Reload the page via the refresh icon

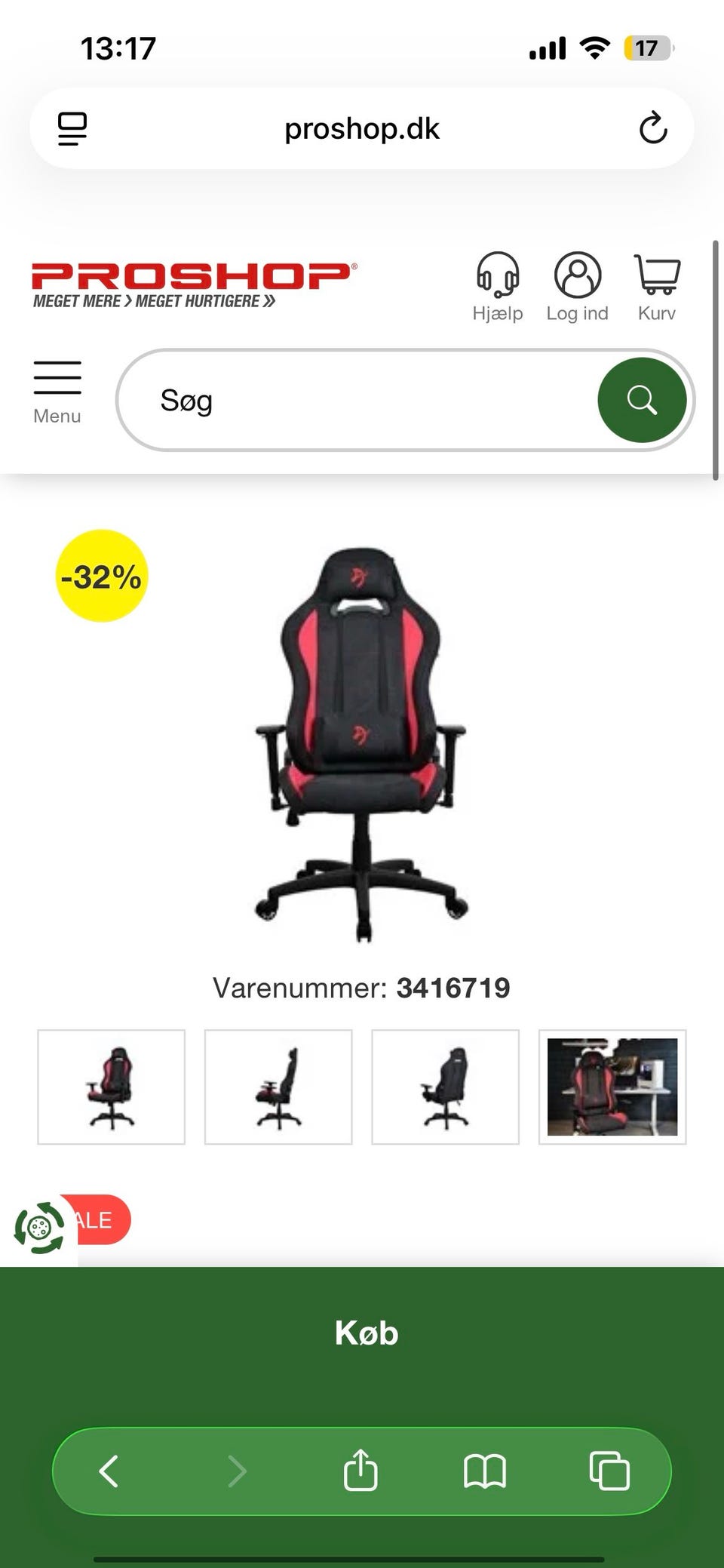(653, 128)
